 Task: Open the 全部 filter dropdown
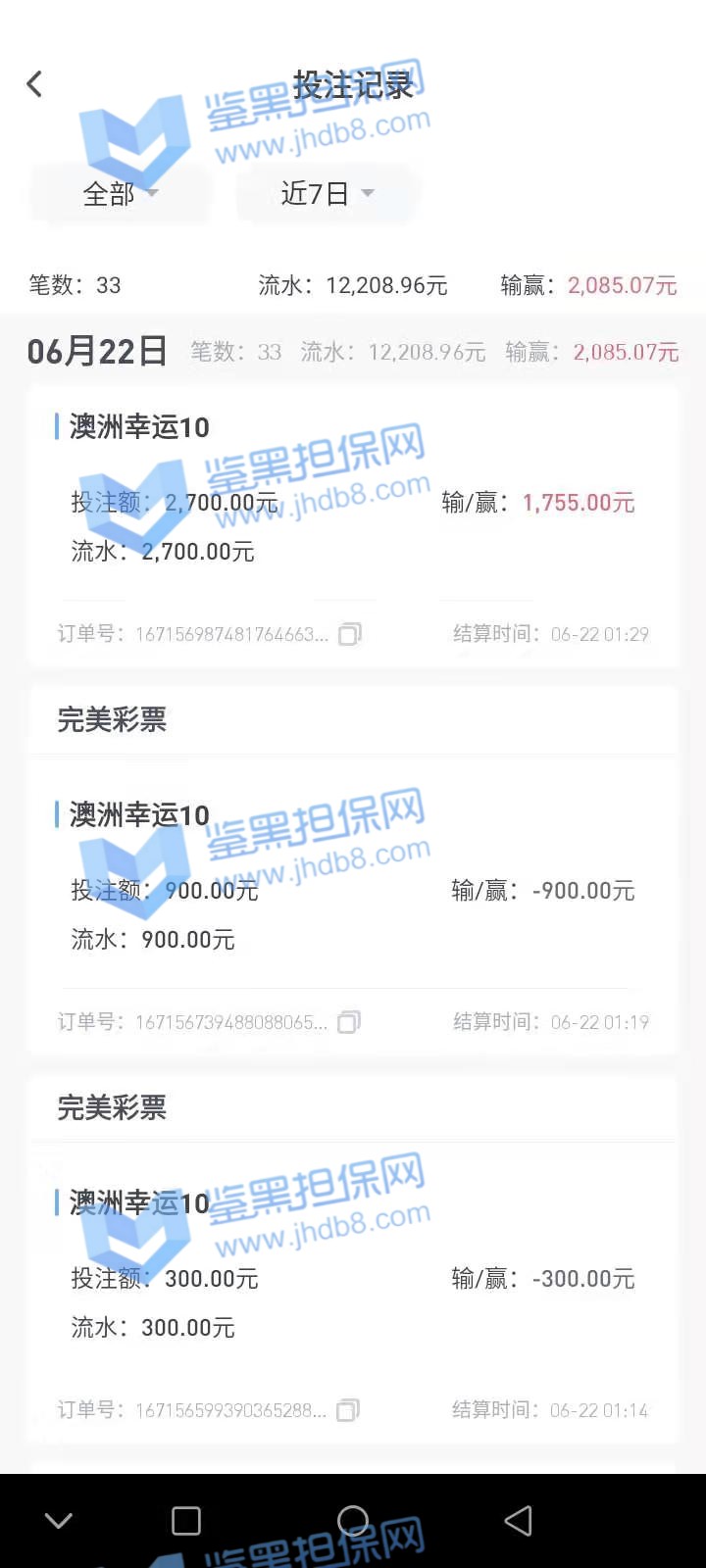point(120,193)
